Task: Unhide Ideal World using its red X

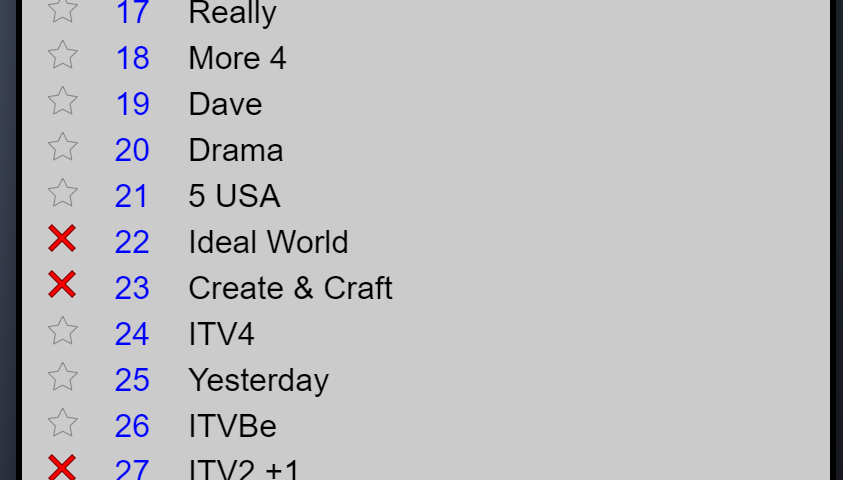Action: 62,240
